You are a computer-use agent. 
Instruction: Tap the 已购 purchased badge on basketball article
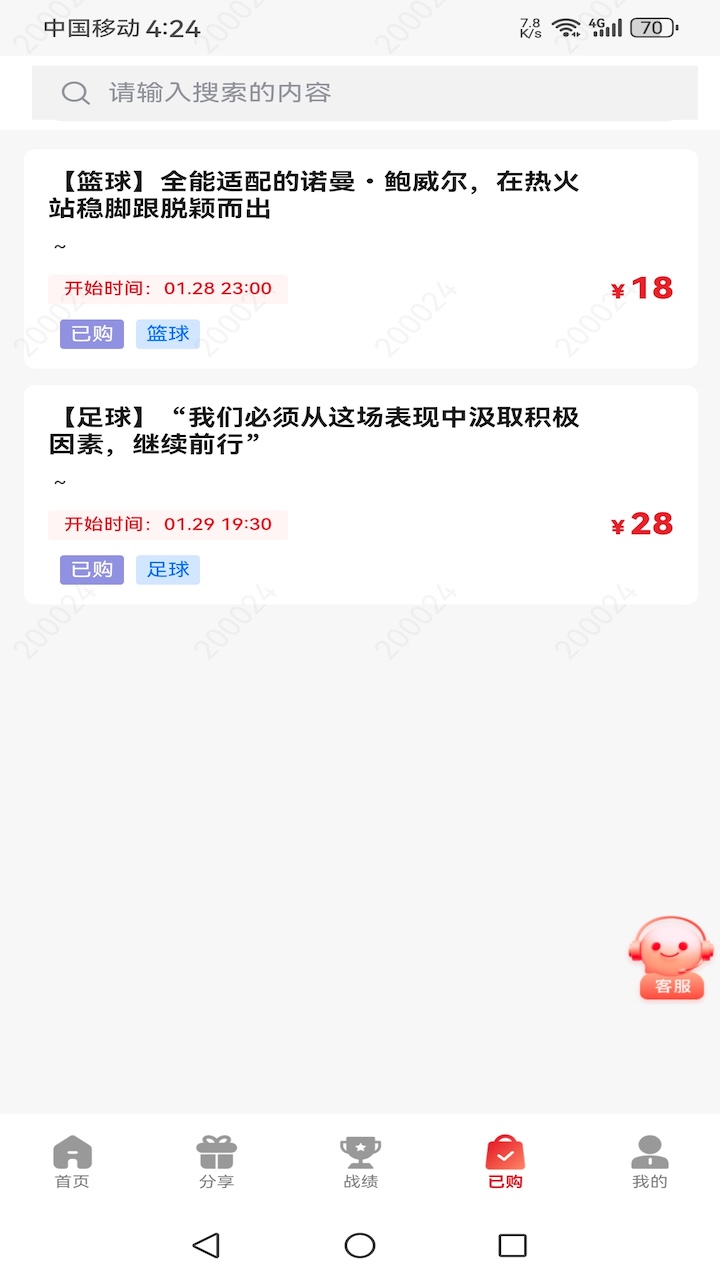point(91,333)
